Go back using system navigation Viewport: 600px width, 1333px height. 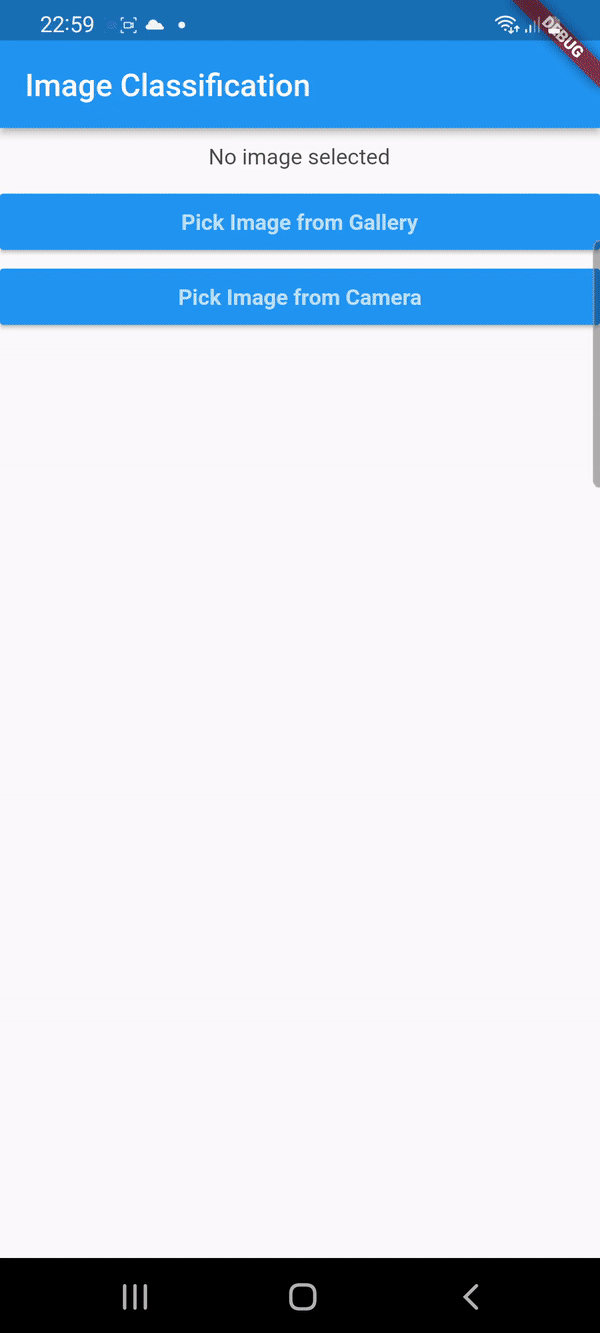coord(471,1297)
